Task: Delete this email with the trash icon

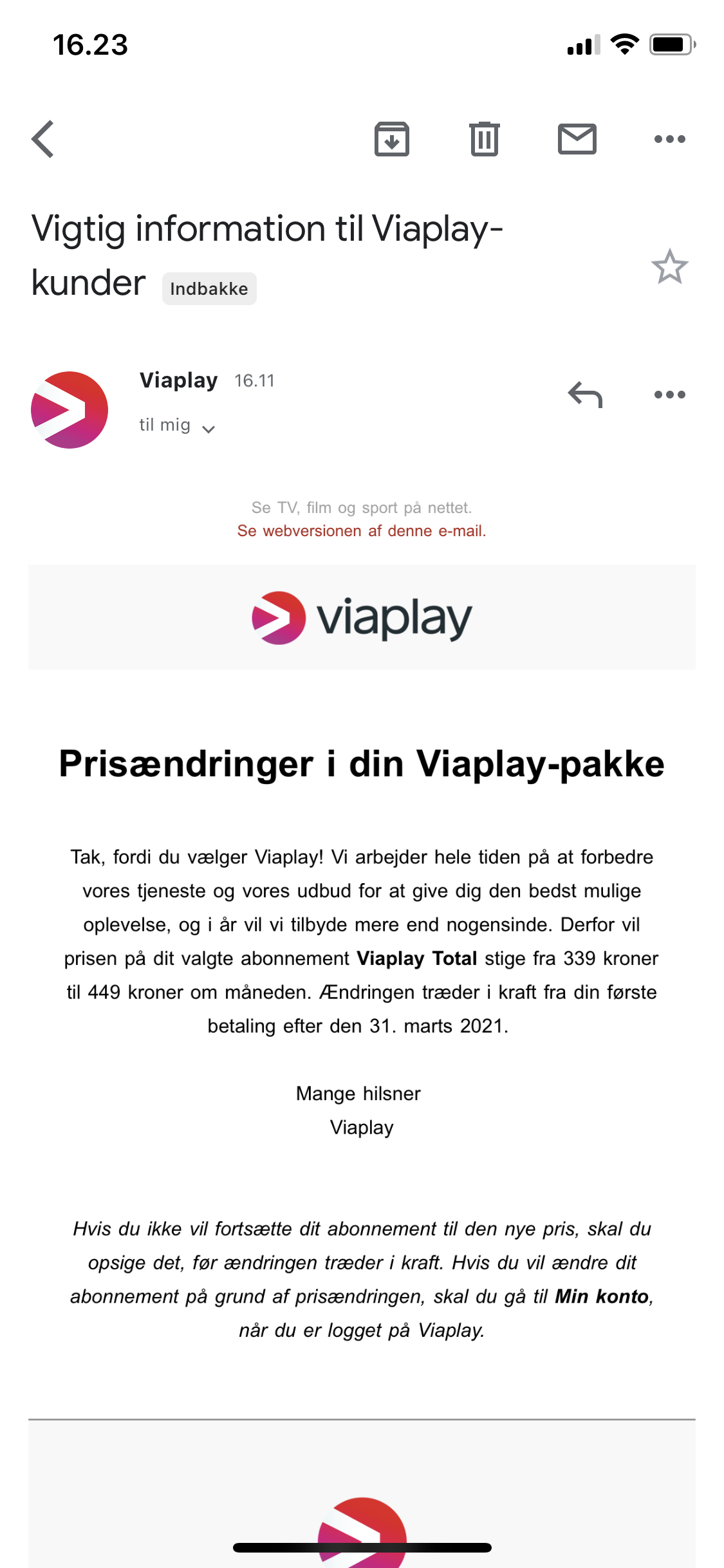Action: point(484,139)
